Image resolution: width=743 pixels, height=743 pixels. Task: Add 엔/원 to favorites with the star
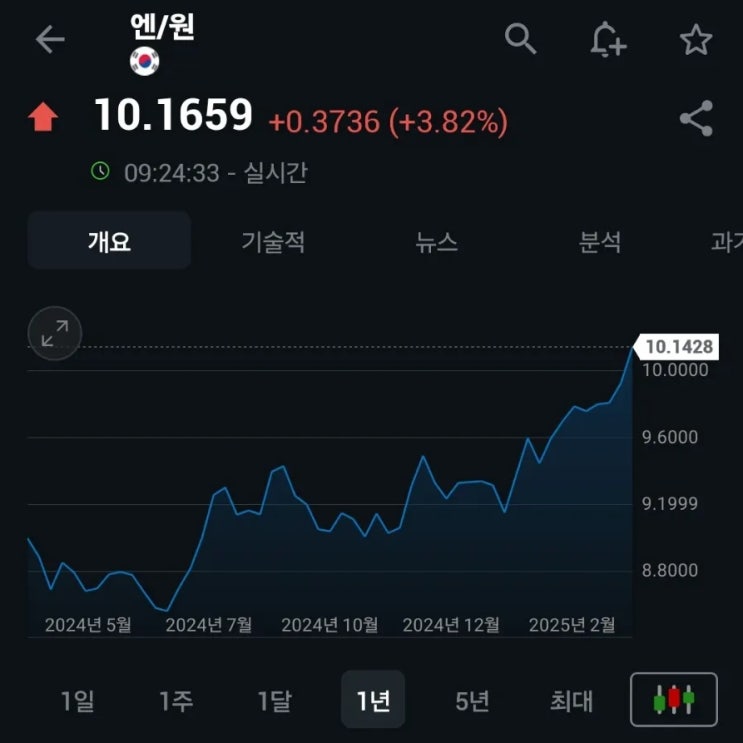click(x=695, y=40)
